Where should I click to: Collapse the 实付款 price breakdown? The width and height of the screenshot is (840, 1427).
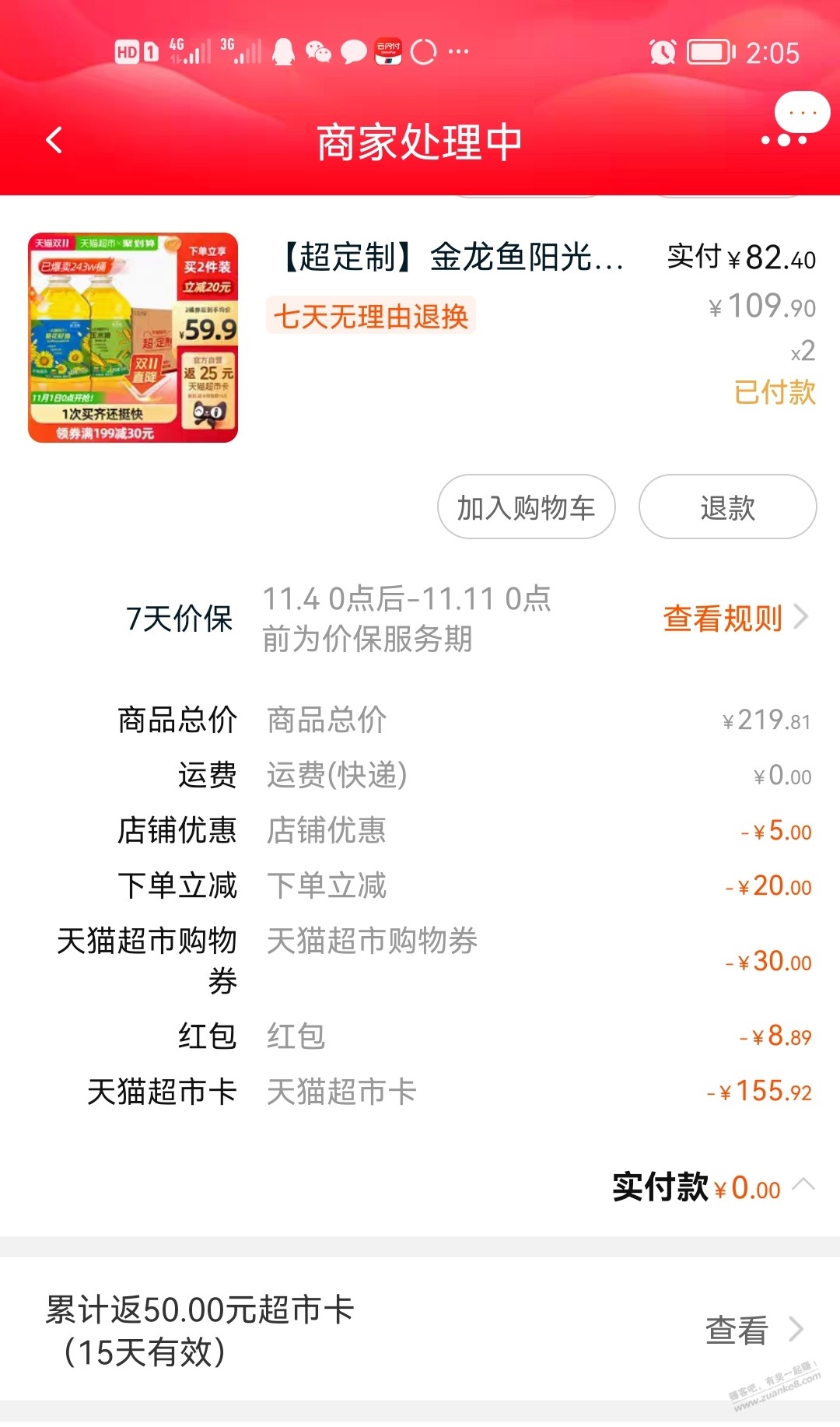(x=803, y=1186)
